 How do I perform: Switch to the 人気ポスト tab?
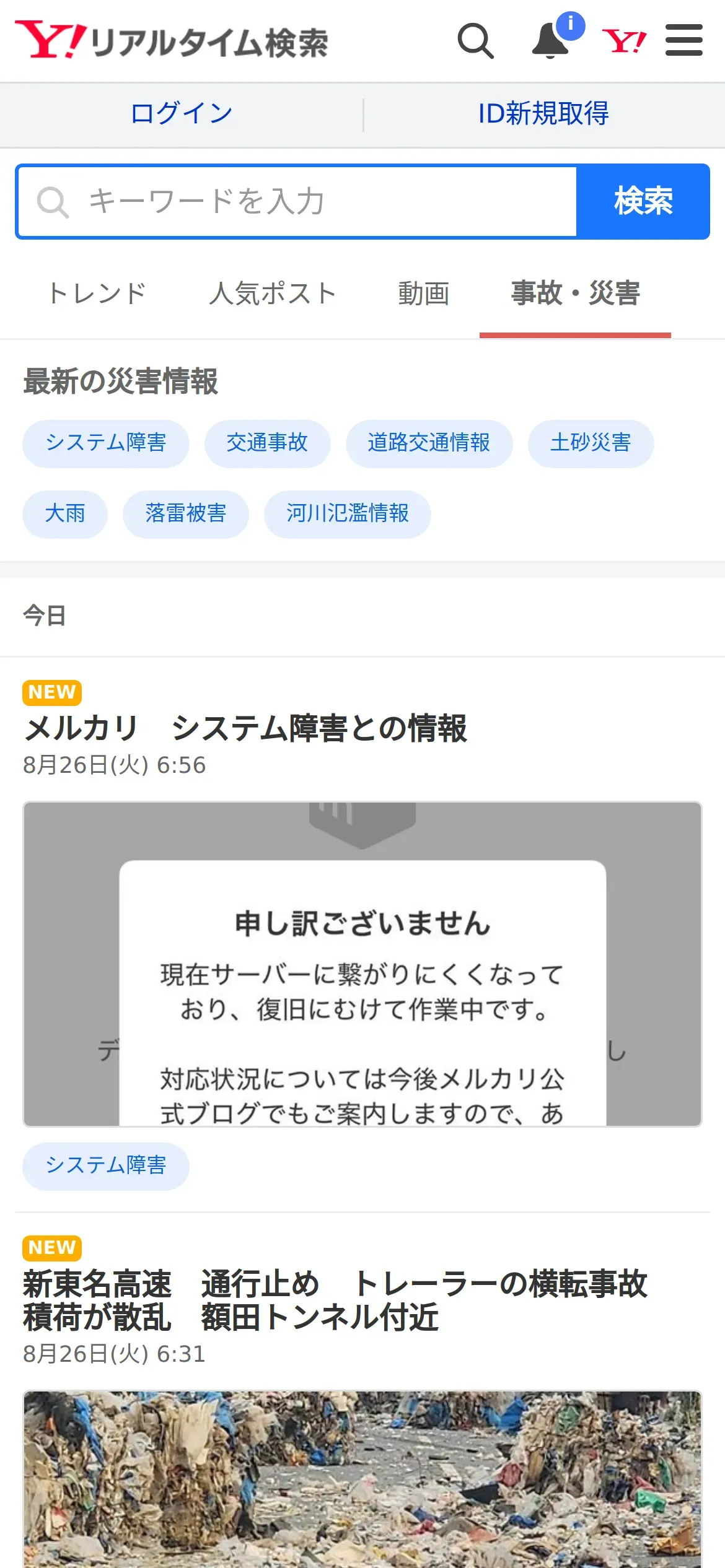[273, 294]
